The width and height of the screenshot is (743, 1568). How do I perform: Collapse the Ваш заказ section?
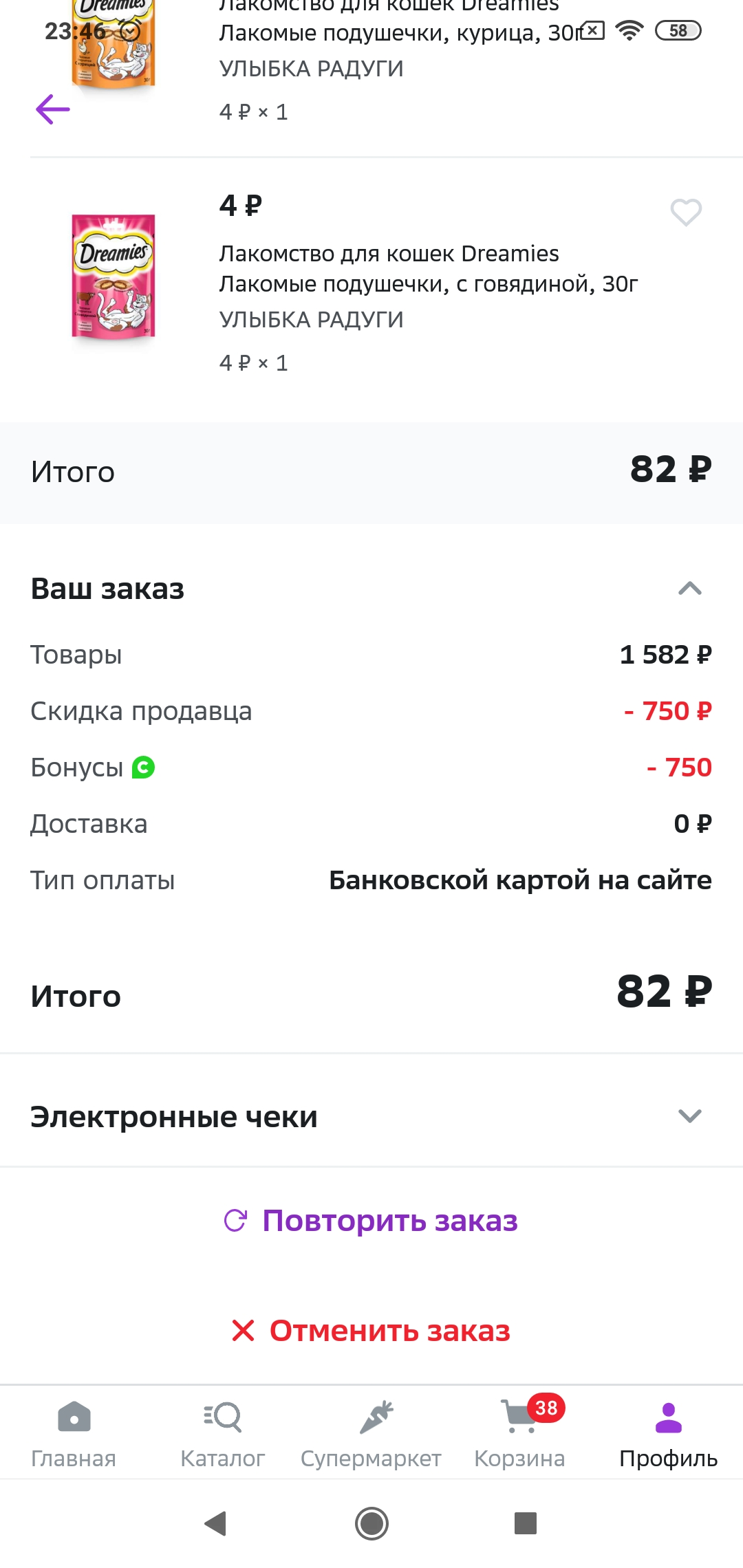689,589
